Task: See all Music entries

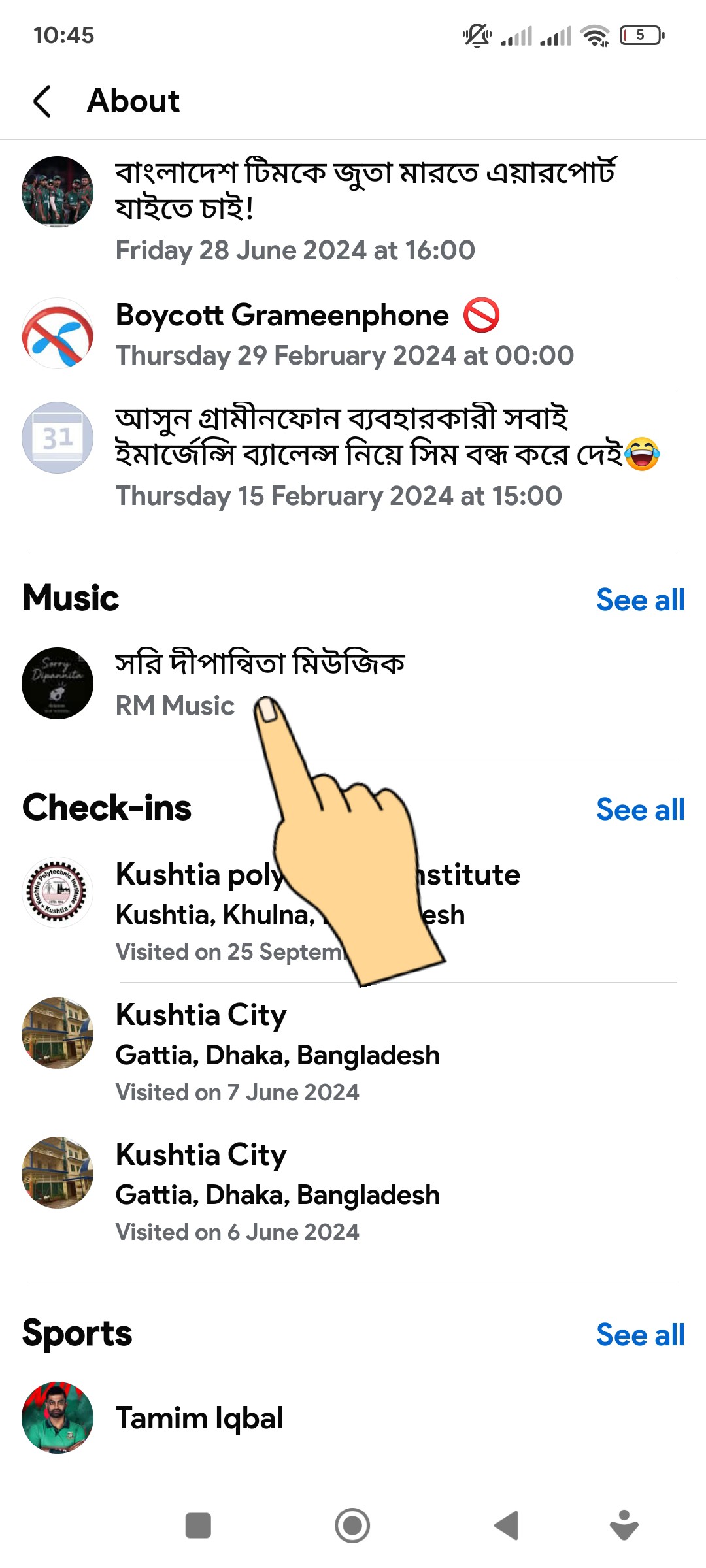Action: (639, 600)
